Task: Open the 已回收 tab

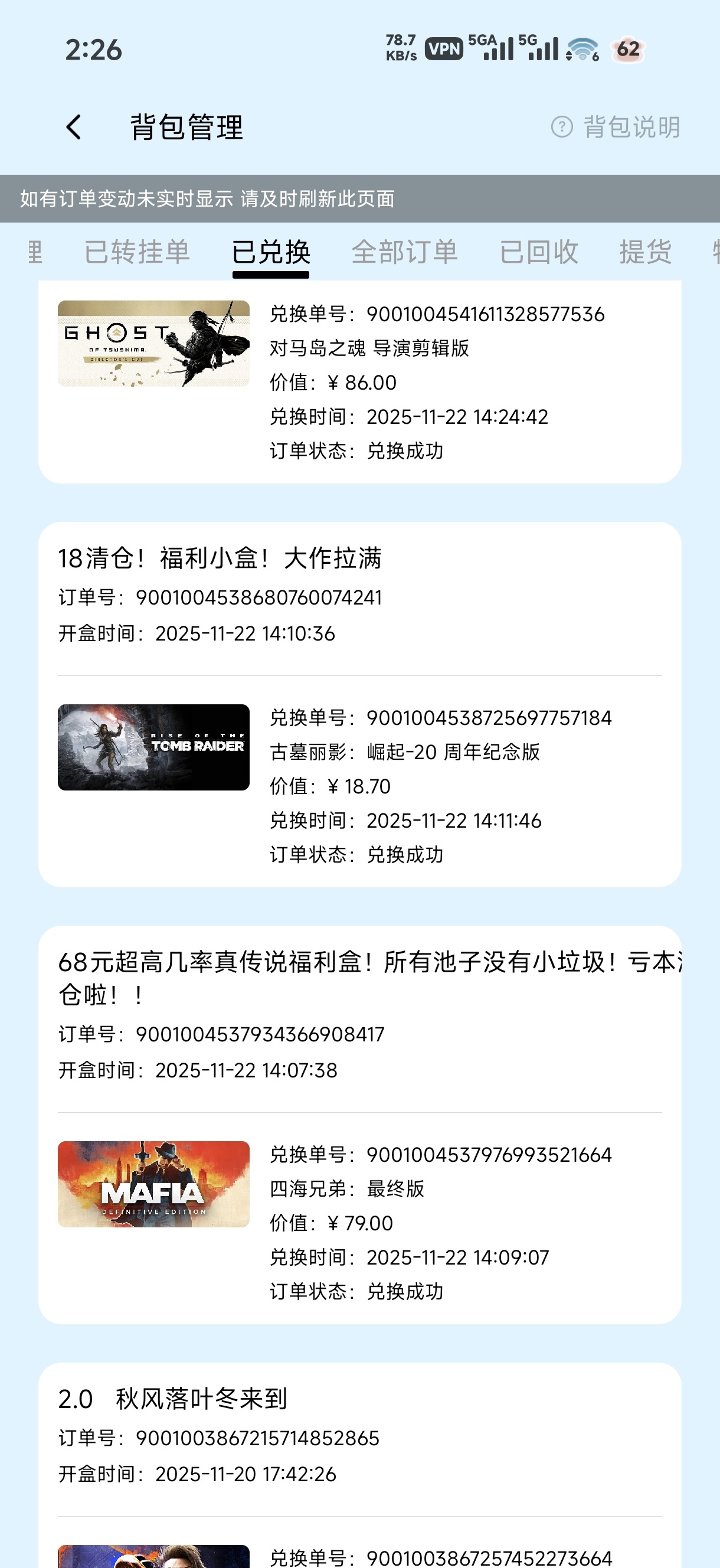Action: (x=539, y=252)
